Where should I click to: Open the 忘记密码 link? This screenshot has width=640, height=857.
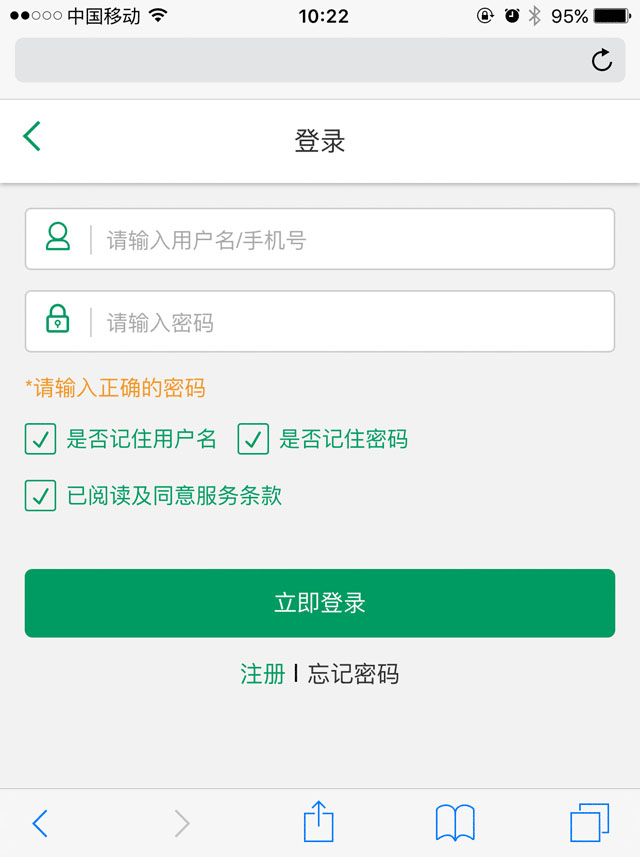353,674
